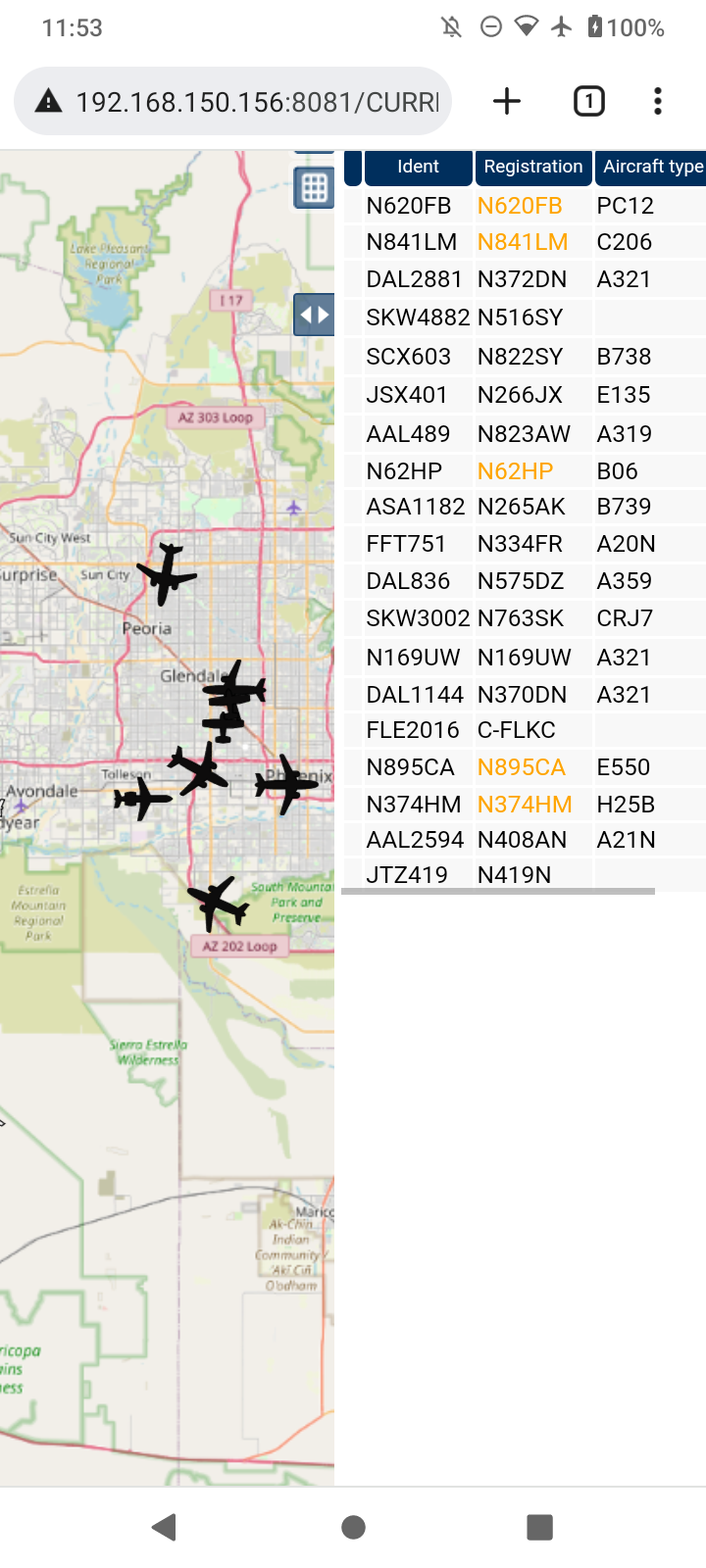Select the DAL2881 flight row

525,279
